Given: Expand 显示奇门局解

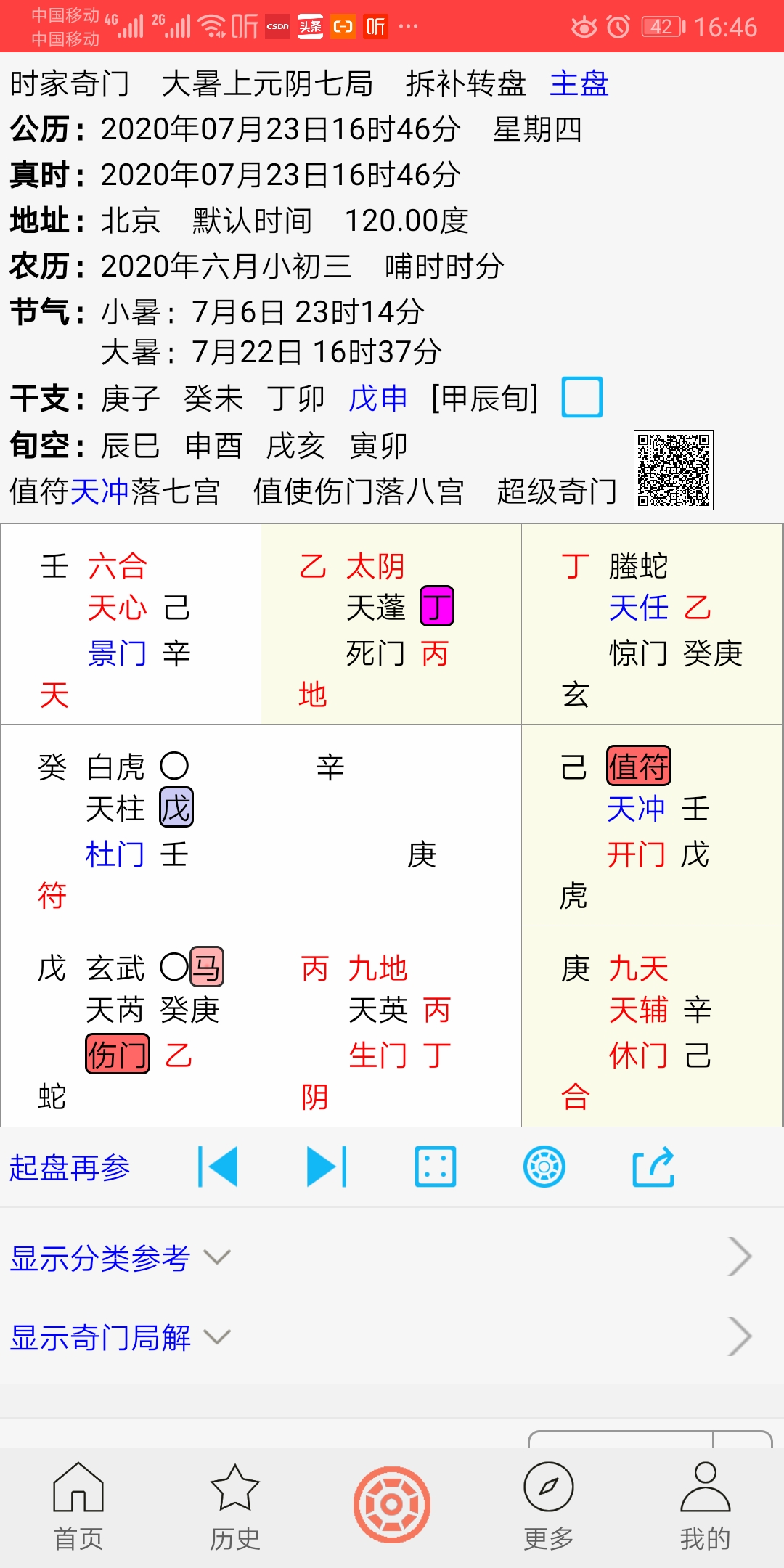Looking at the screenshot, I should coord(120,1337).
